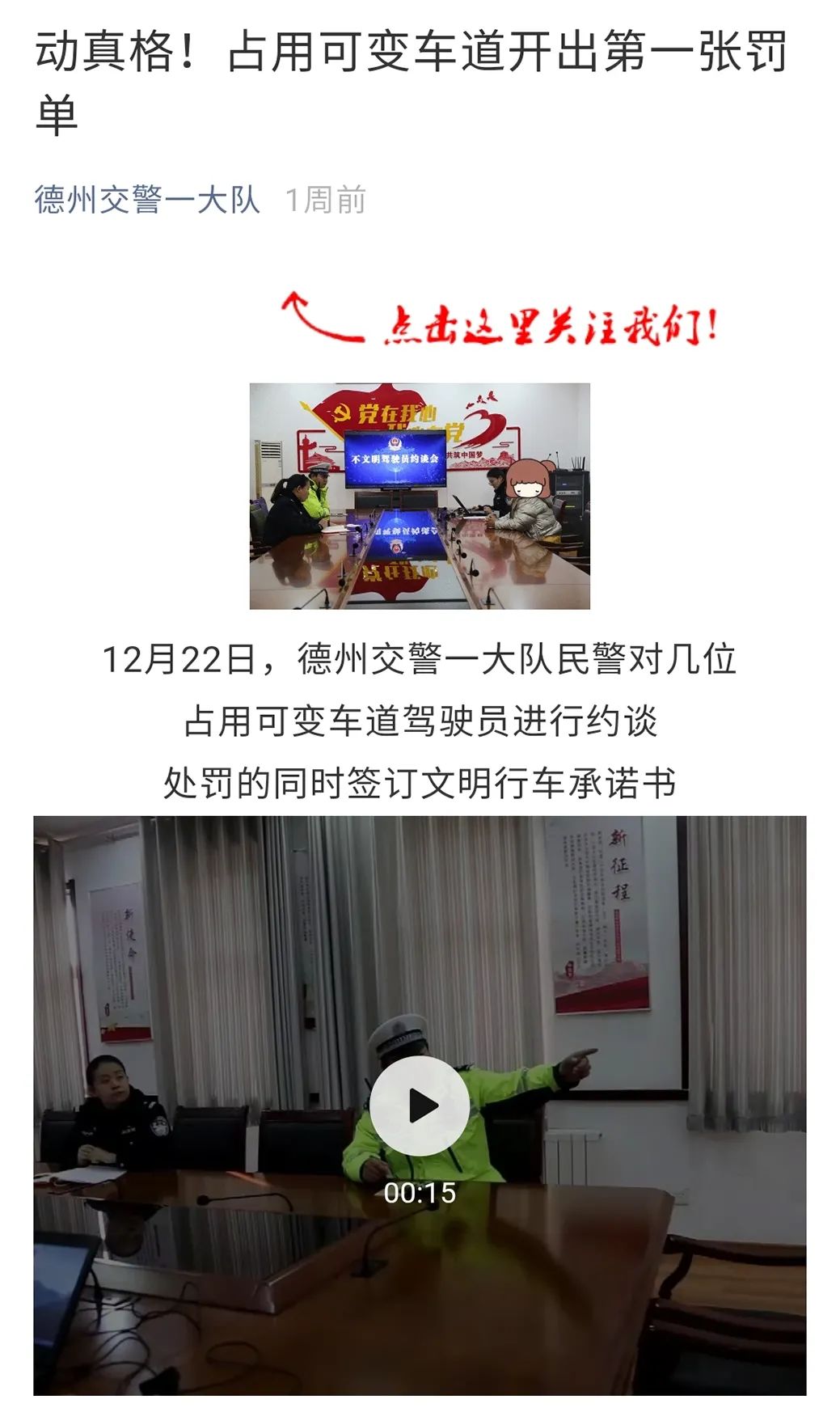Screen dimensions: 840x1425
Task: Play the 00:15 video
Action: point(420,1106)
